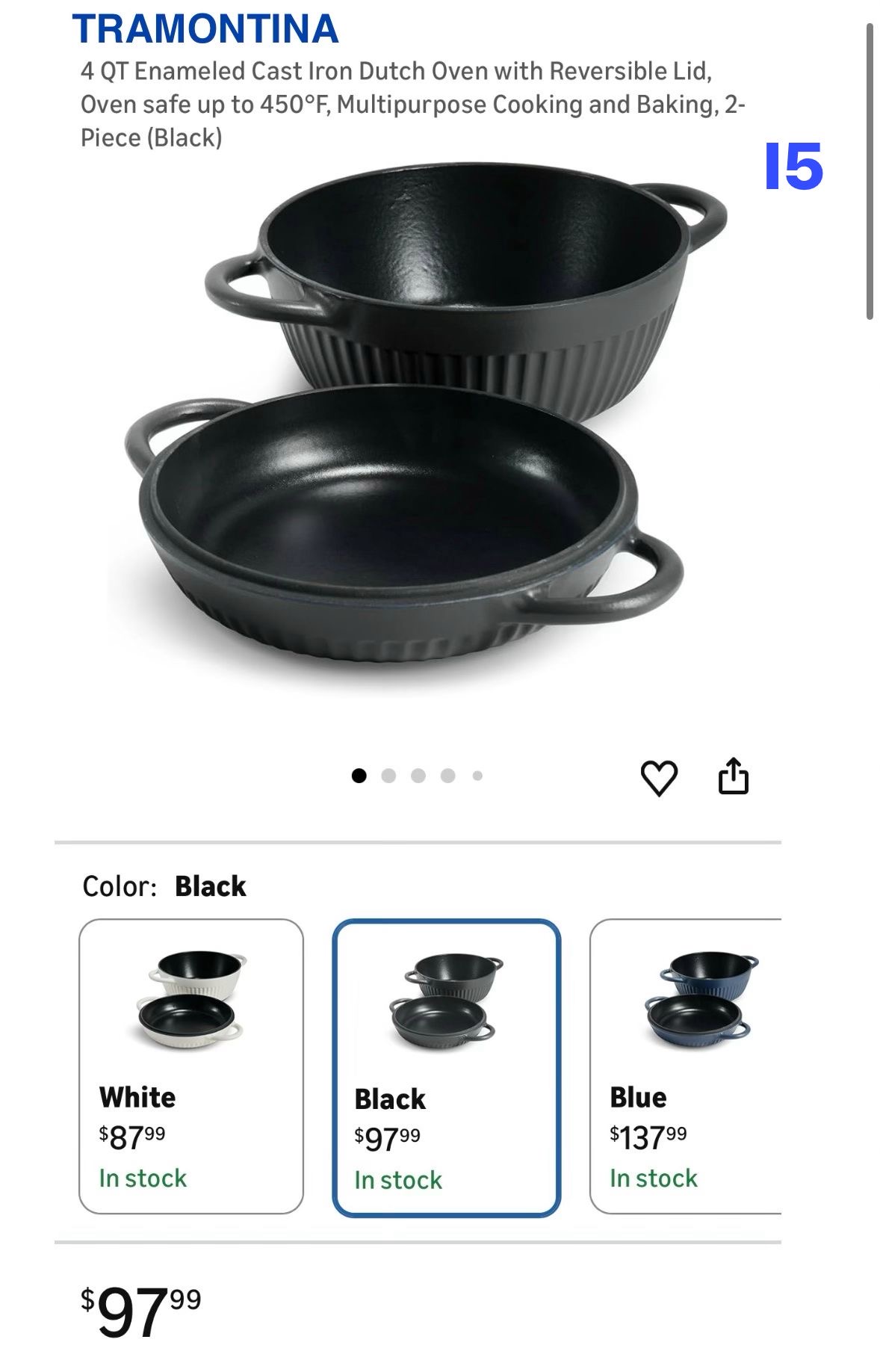This screenshot has height=1372, width=880.
Task: Open the Tramontina brand link
Action: click(x=205, y=28)
